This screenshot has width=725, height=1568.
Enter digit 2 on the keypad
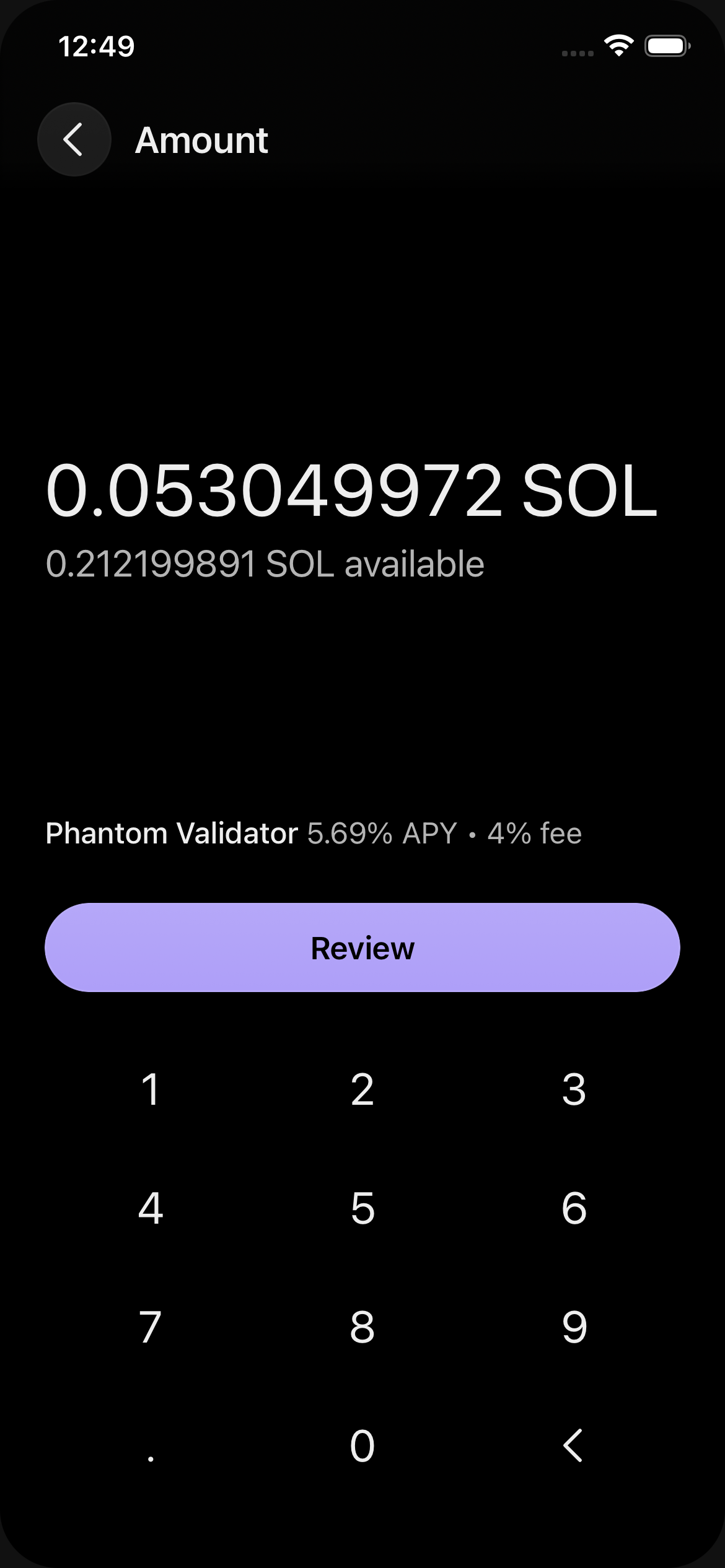(x=362, y=1089)
